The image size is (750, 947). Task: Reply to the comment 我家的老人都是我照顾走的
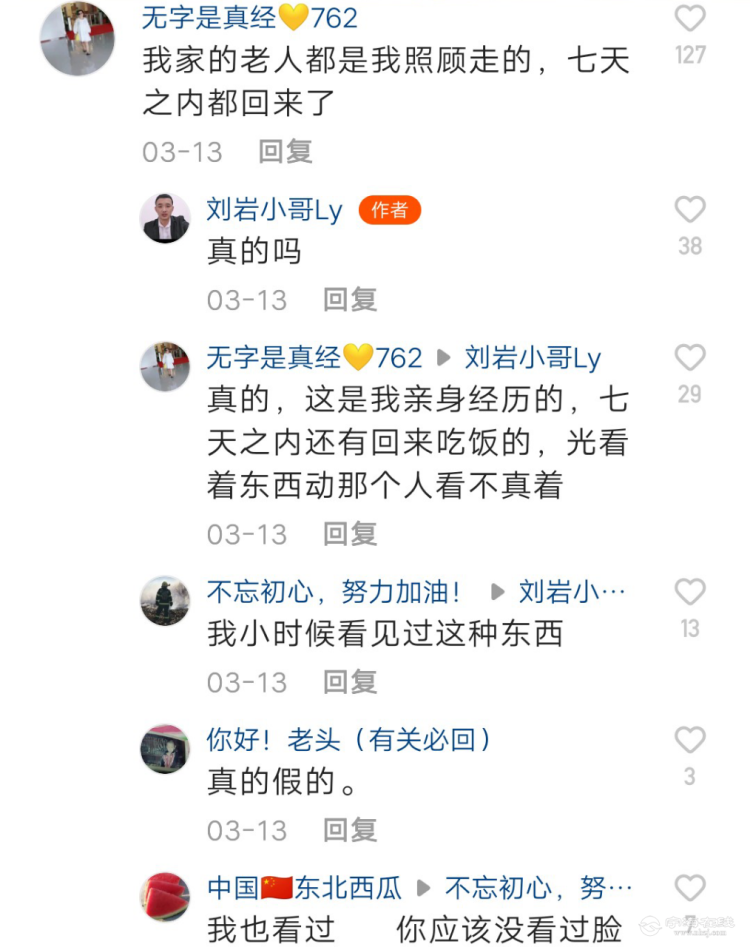[285, 151]
